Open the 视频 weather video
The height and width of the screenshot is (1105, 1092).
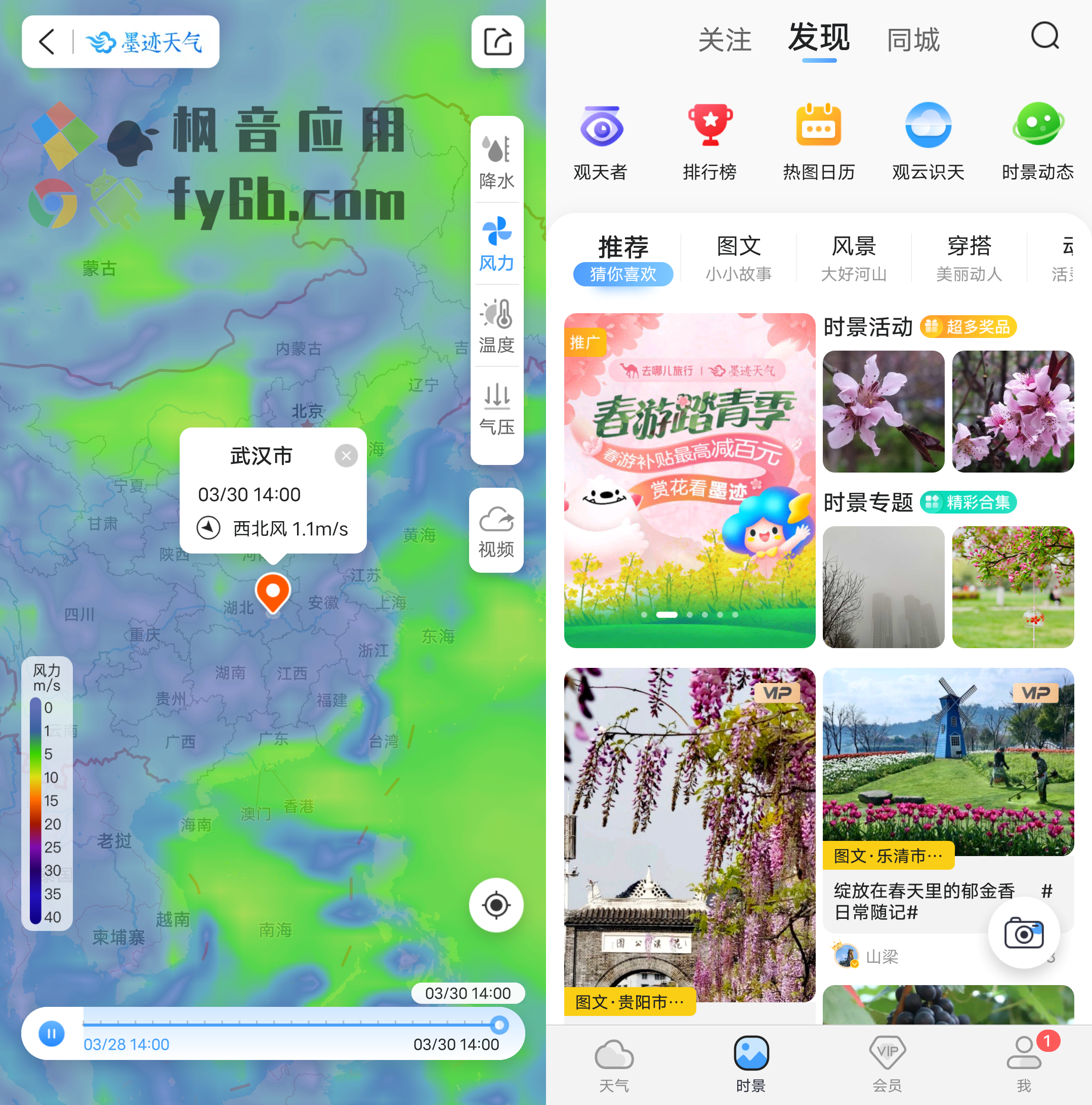496,531
